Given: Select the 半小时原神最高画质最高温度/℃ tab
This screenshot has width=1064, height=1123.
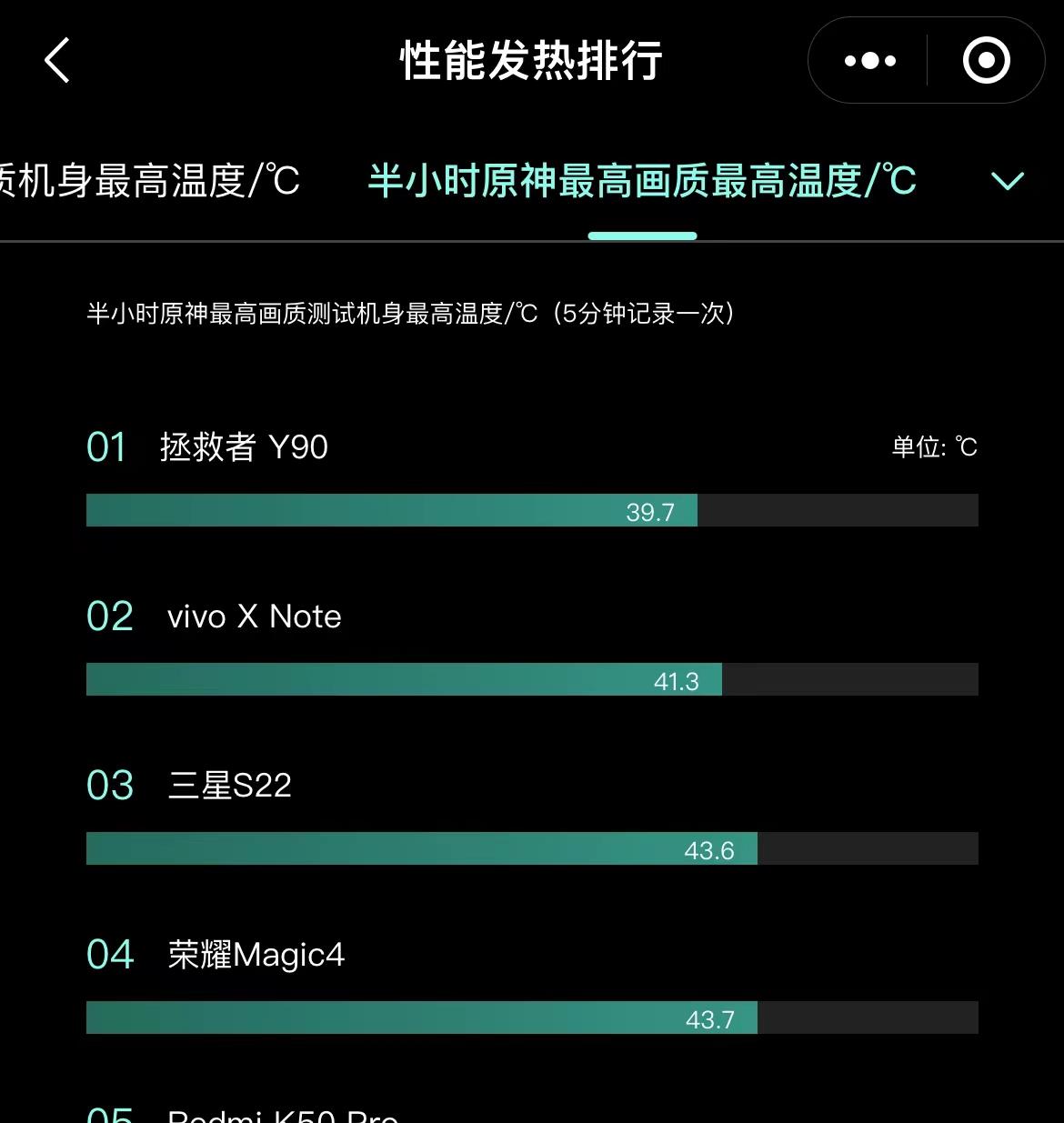Looking at the screenshot, I should pyautogui.click(x=641, y=181).
